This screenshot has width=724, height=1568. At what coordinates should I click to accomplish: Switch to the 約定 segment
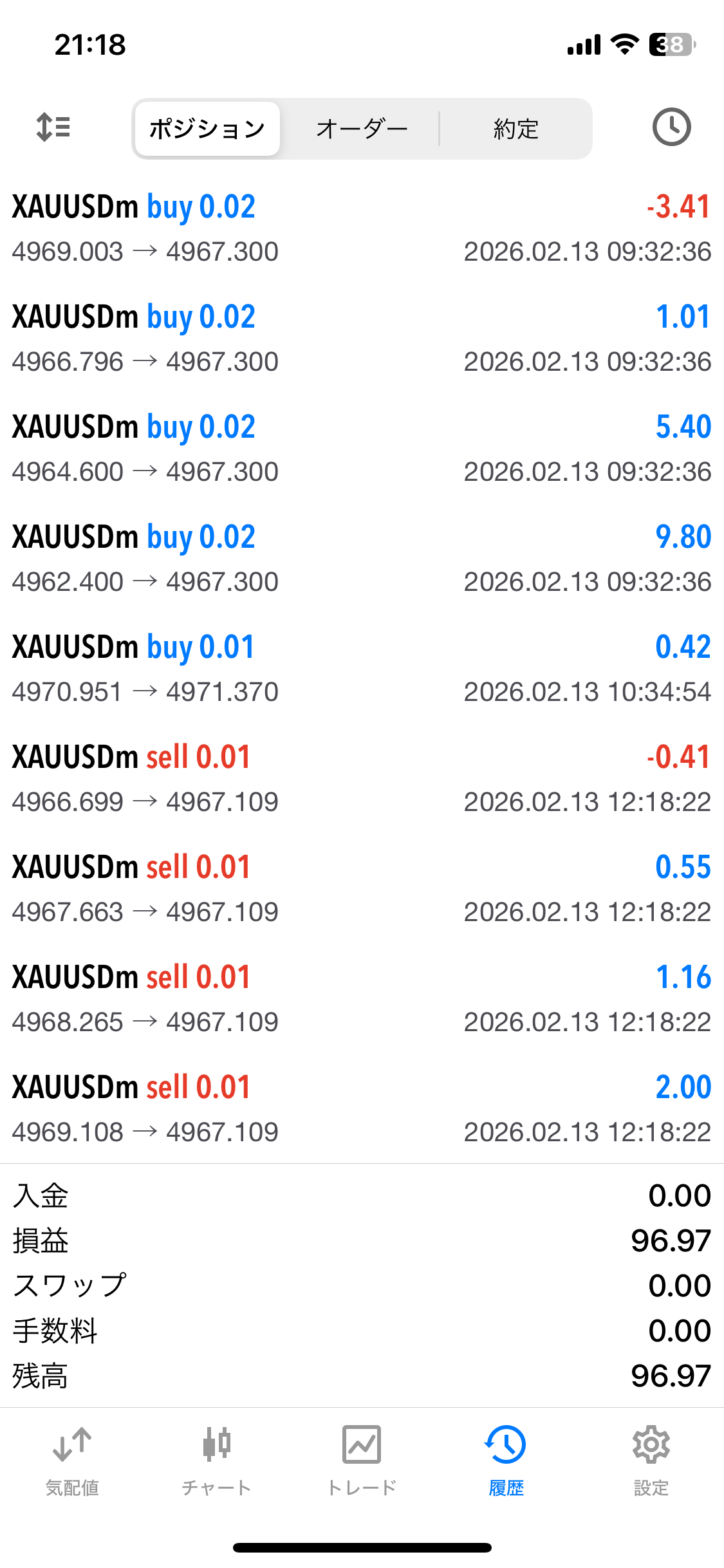coord(515,129)
